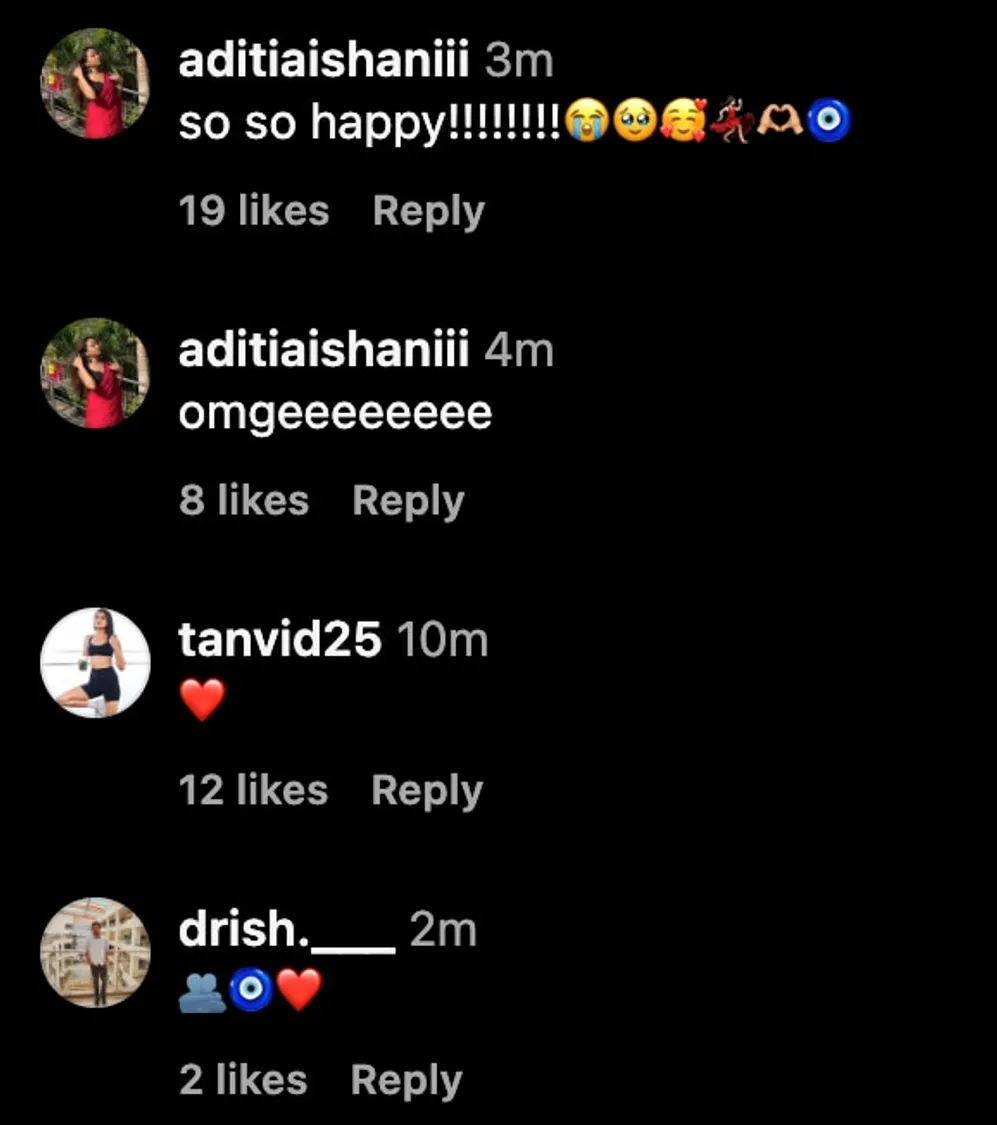The image size is (997, 1125).
Task: Open aditiaishaniii's profile from the 3m comment
Action: point(323,62)
